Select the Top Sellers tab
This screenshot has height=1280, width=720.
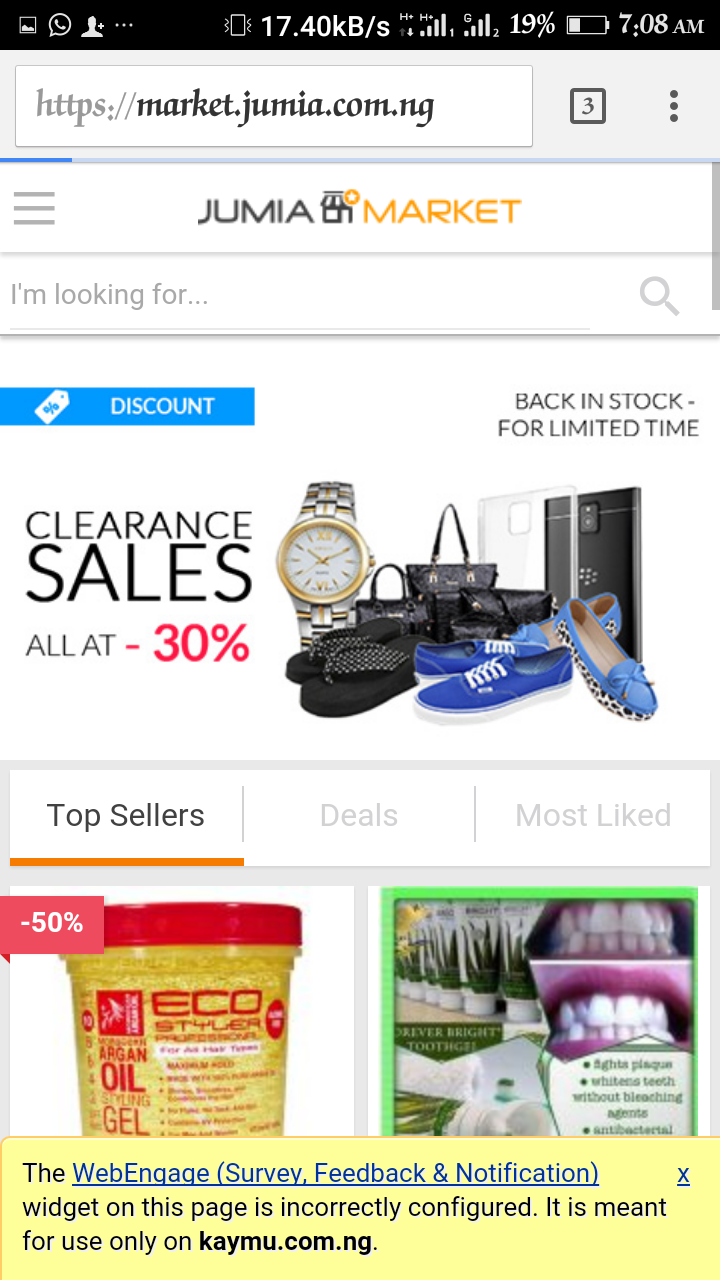tap(126, 816)
